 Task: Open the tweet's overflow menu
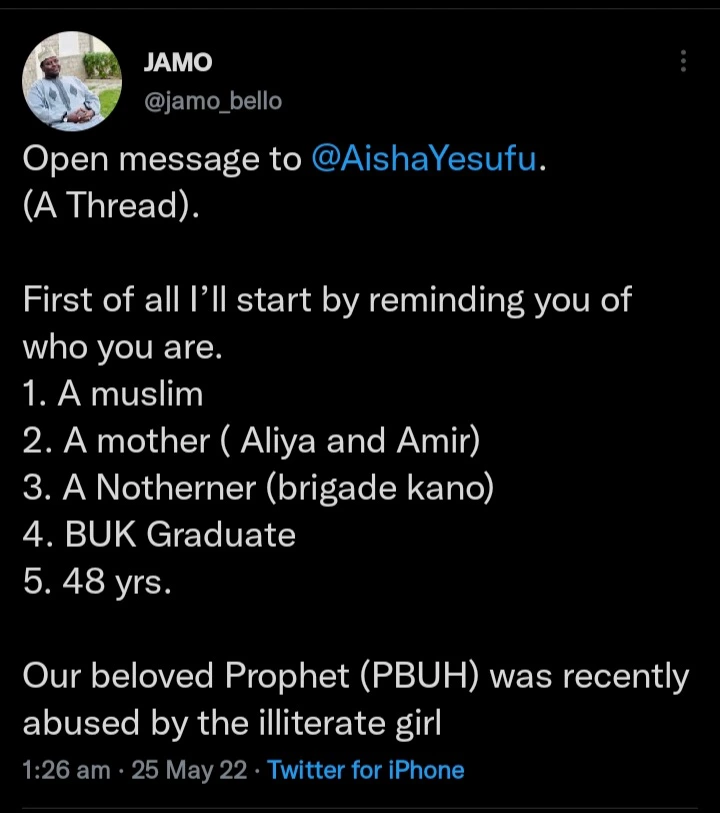coord(683,61)
